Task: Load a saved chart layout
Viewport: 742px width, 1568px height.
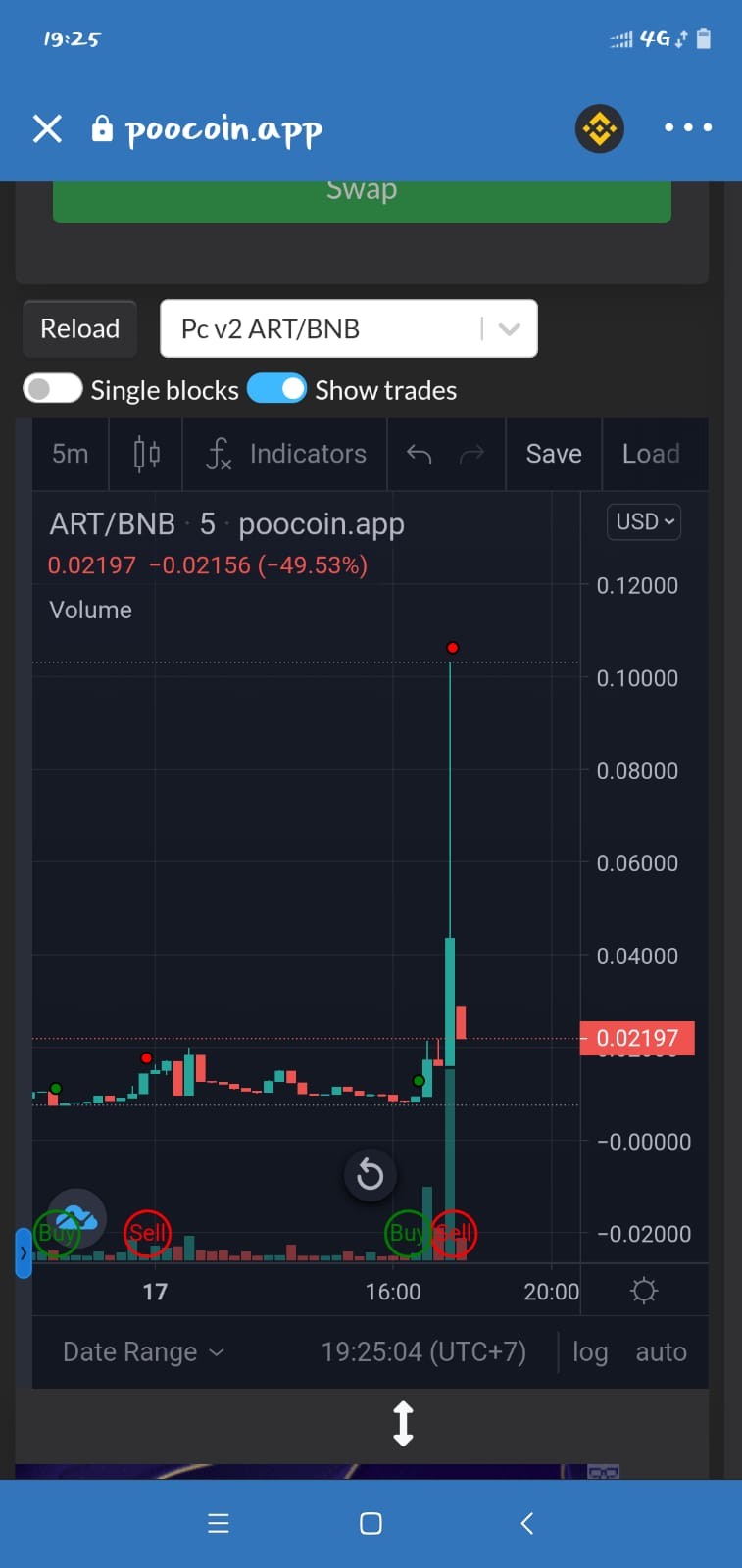Action: coord(651,454)
